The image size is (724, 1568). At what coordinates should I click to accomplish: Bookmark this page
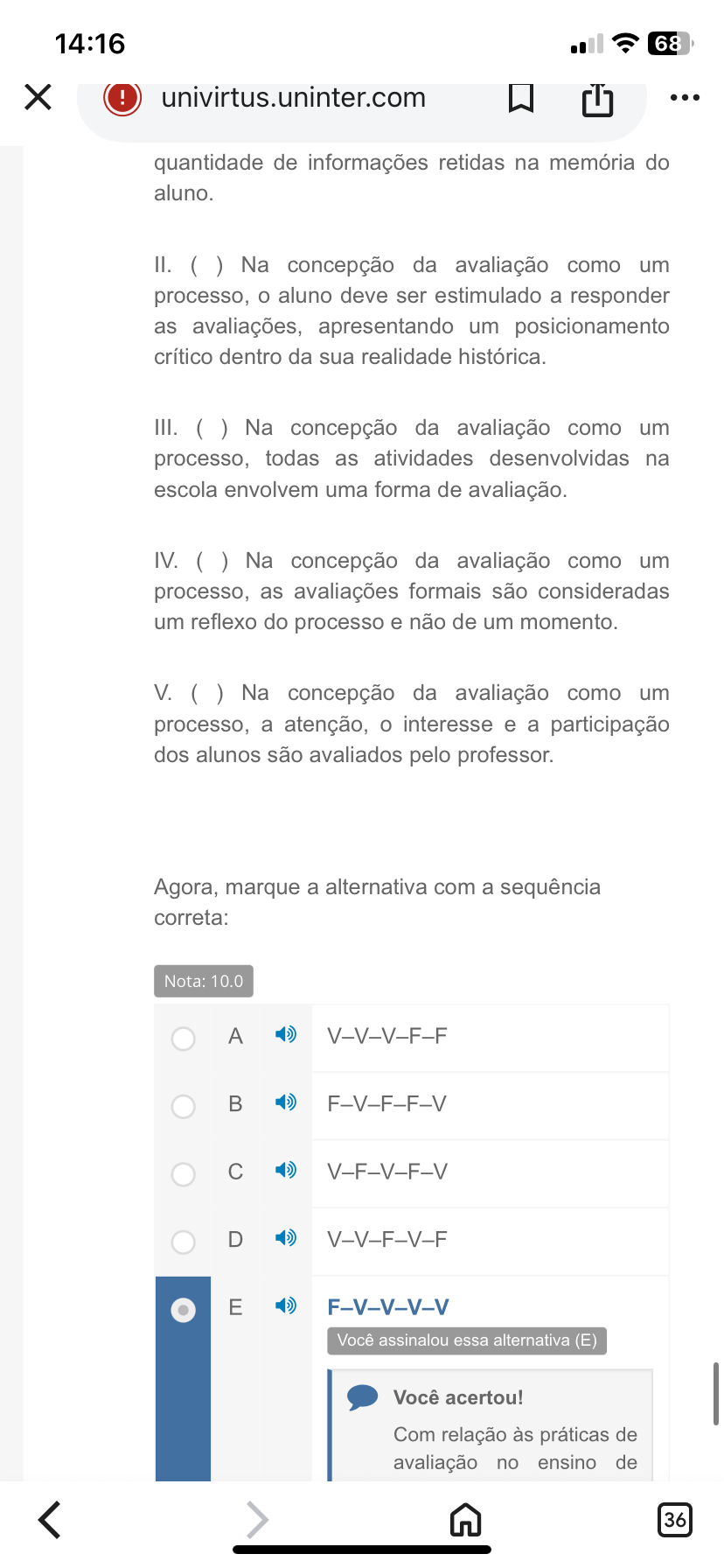pos(521,97)
